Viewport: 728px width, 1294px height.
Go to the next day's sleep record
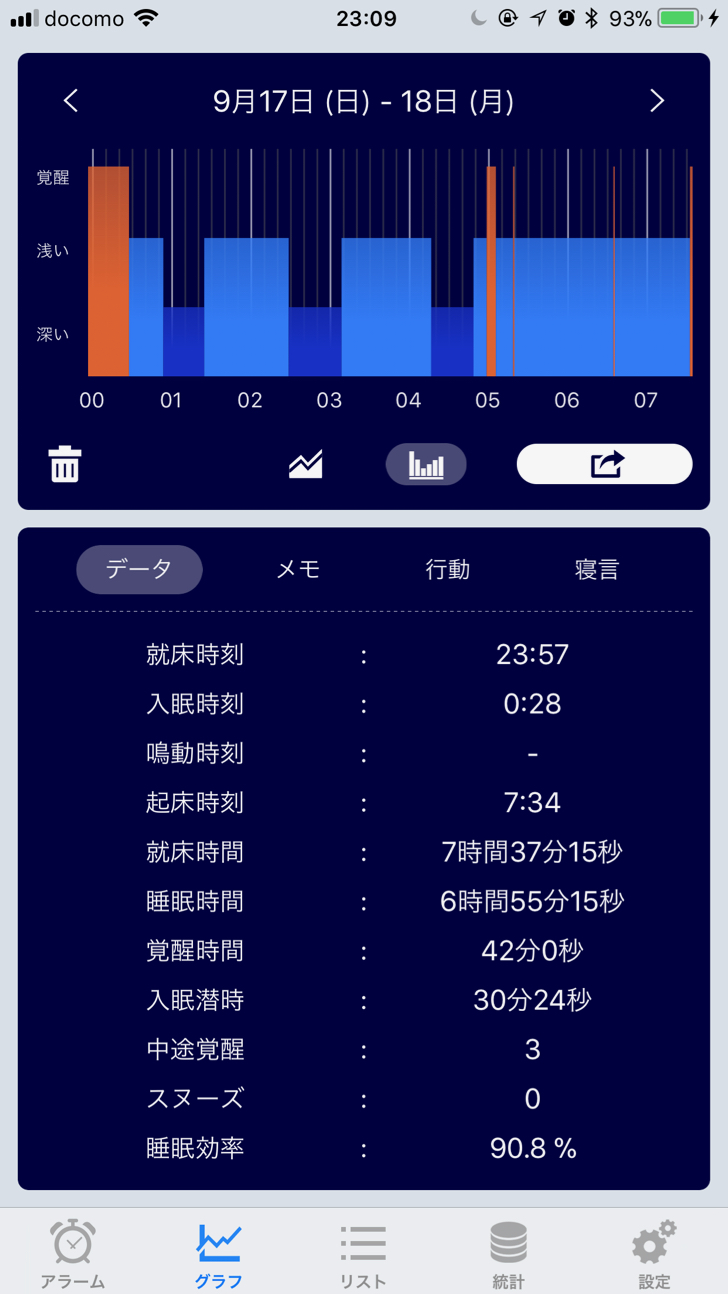click(x=657, y=101)
